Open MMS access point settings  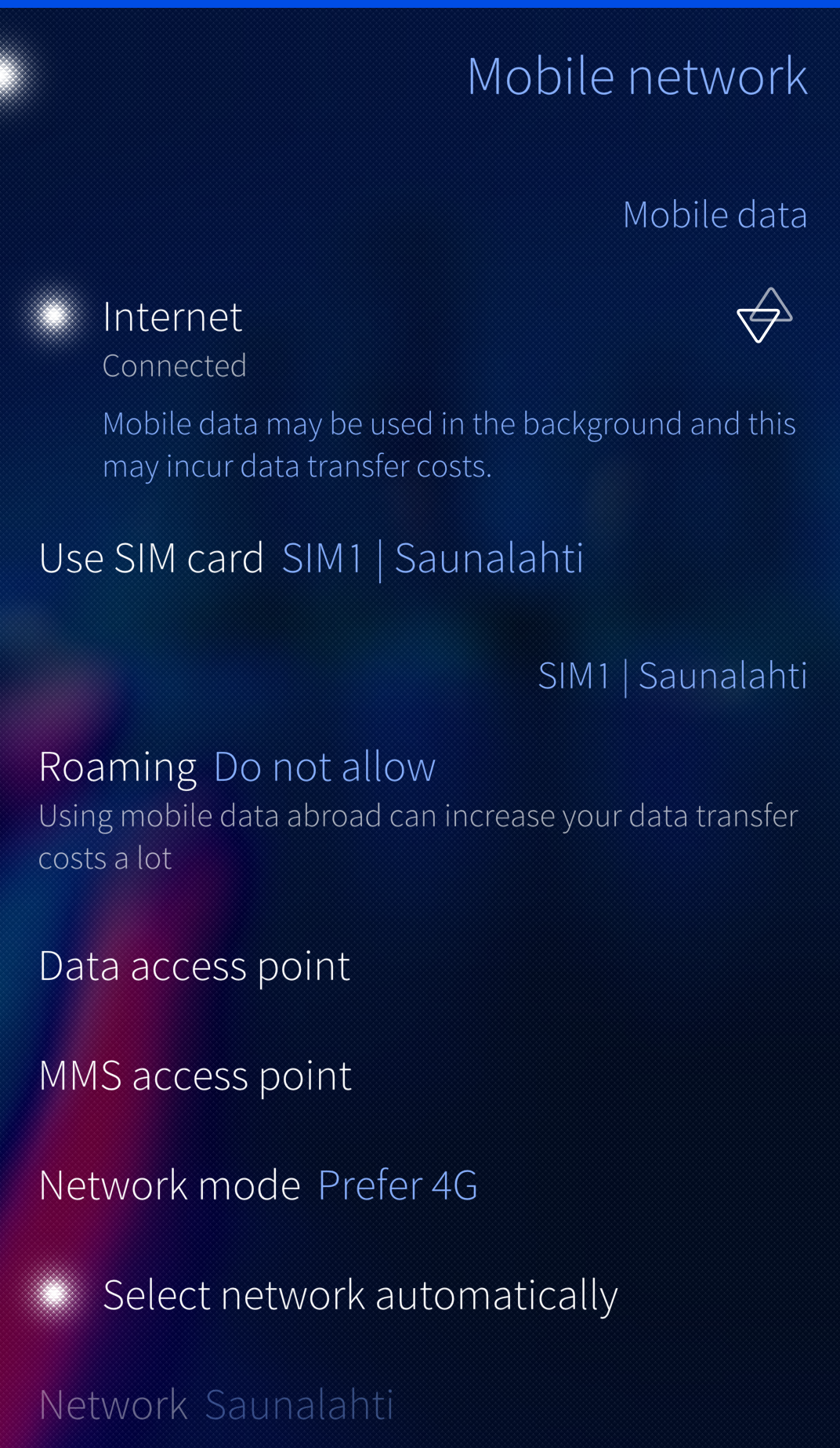tap(195, 1076)
